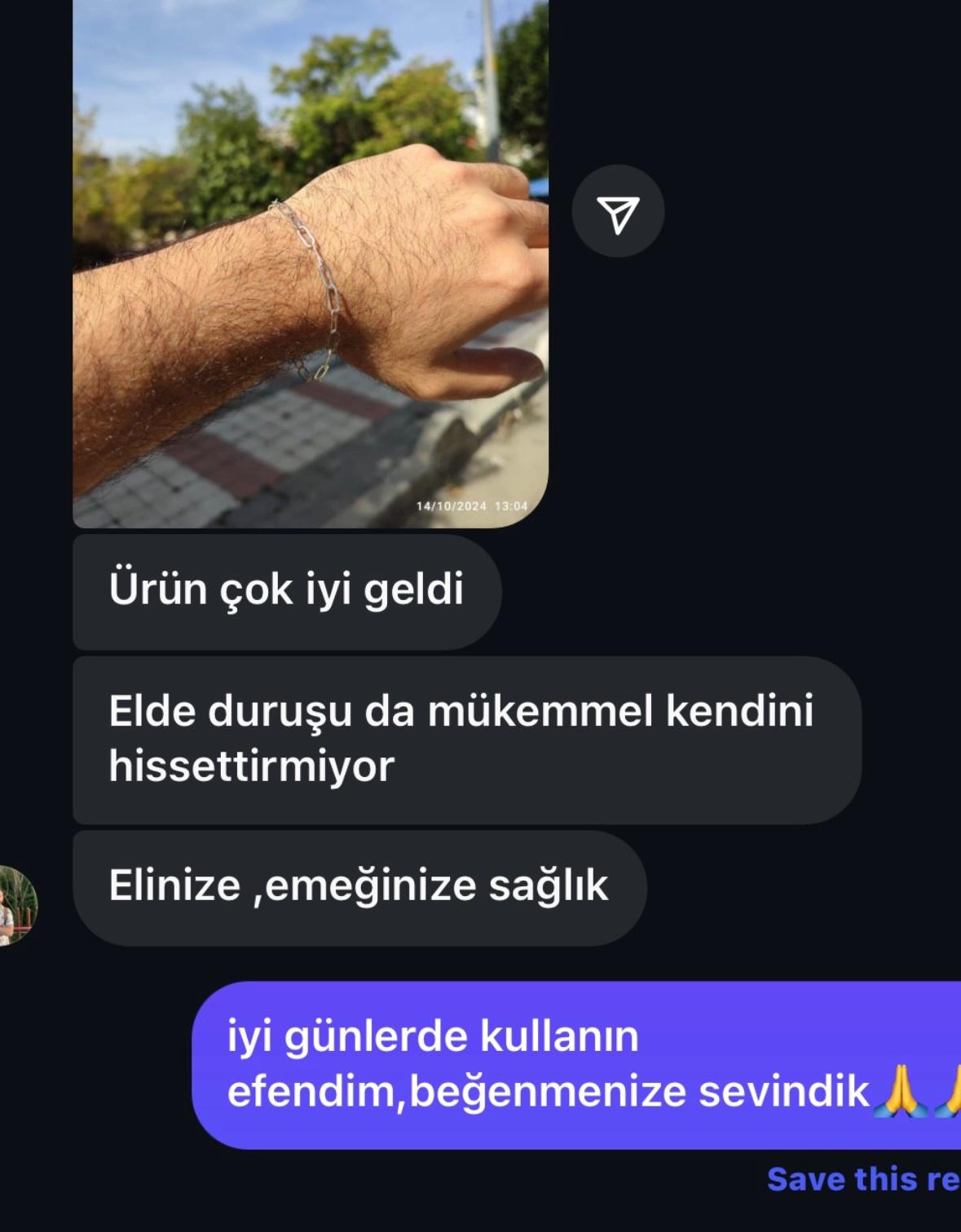Tap the 'Save this re...' link
The image size is (961, 1232).
click(862, 1179)
